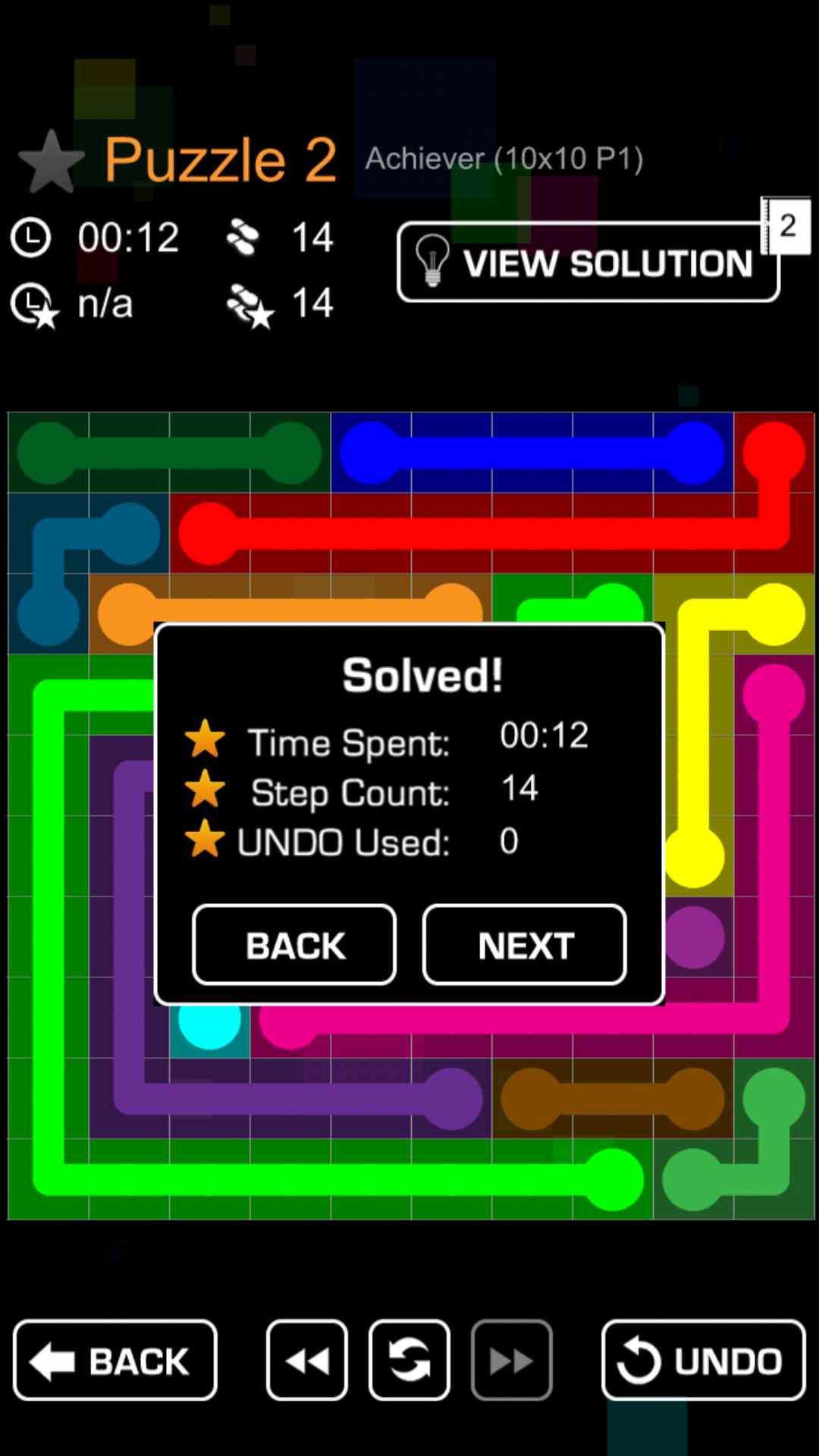
Task: Go to previous puzzle with rewind button
Action: [x=307, y=1360]
